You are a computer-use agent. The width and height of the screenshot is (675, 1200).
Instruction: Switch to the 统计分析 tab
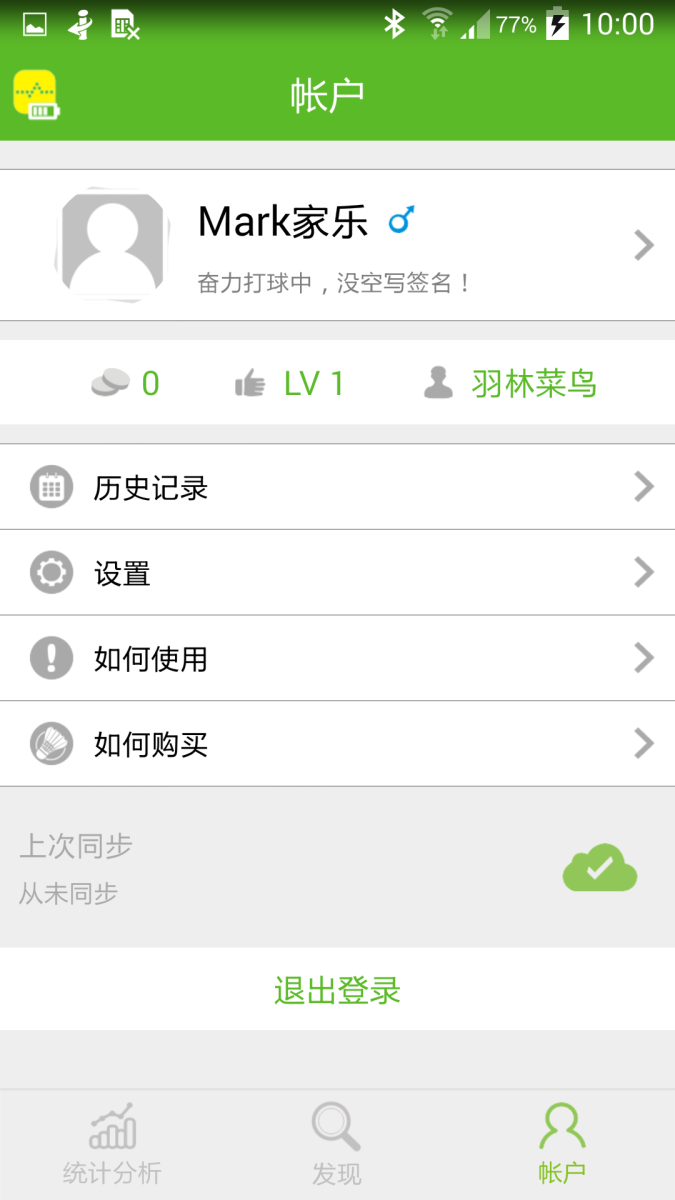coord(112,1145)
